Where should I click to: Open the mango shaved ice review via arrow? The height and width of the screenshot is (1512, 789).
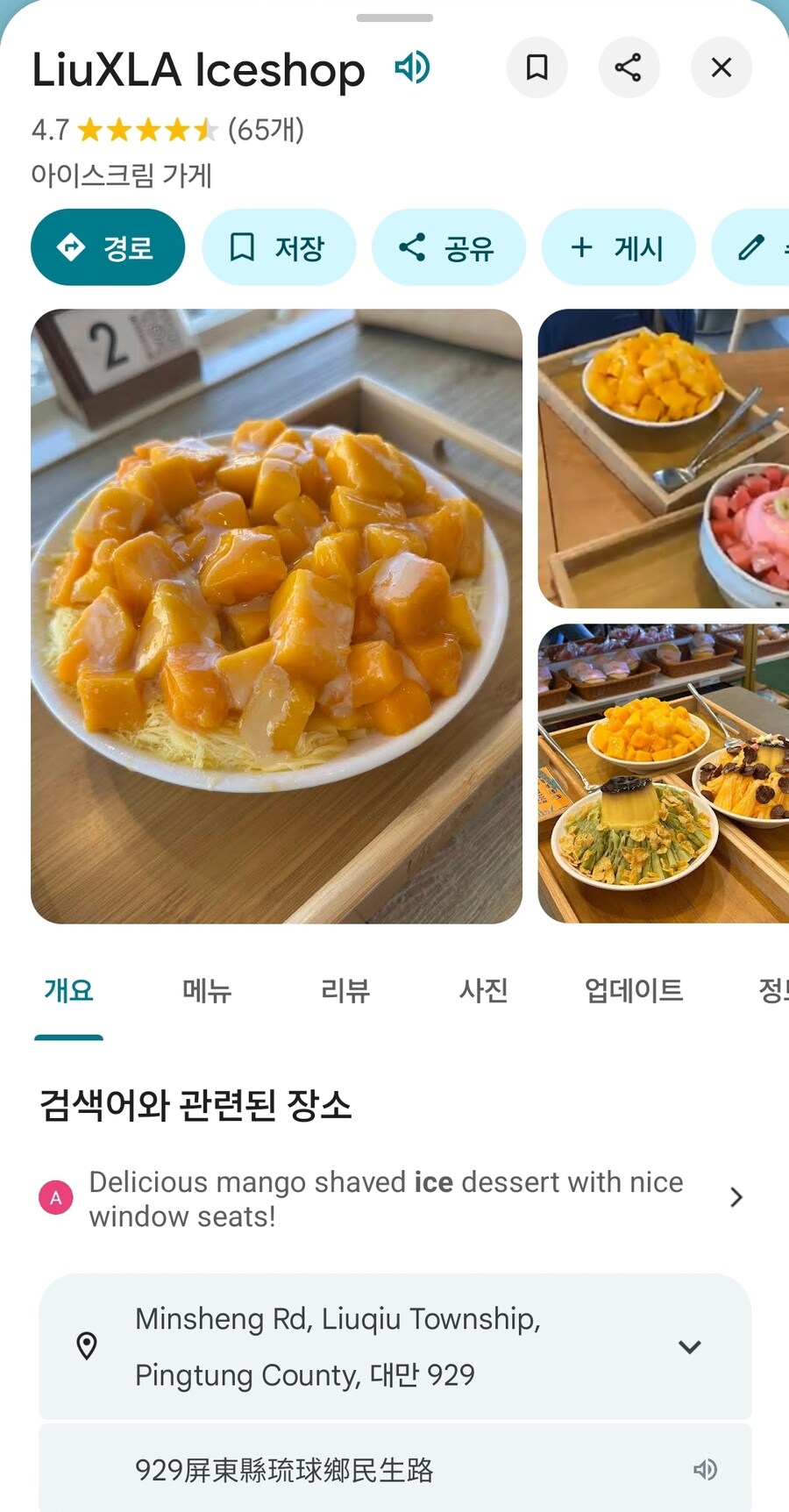point(735,1195)
